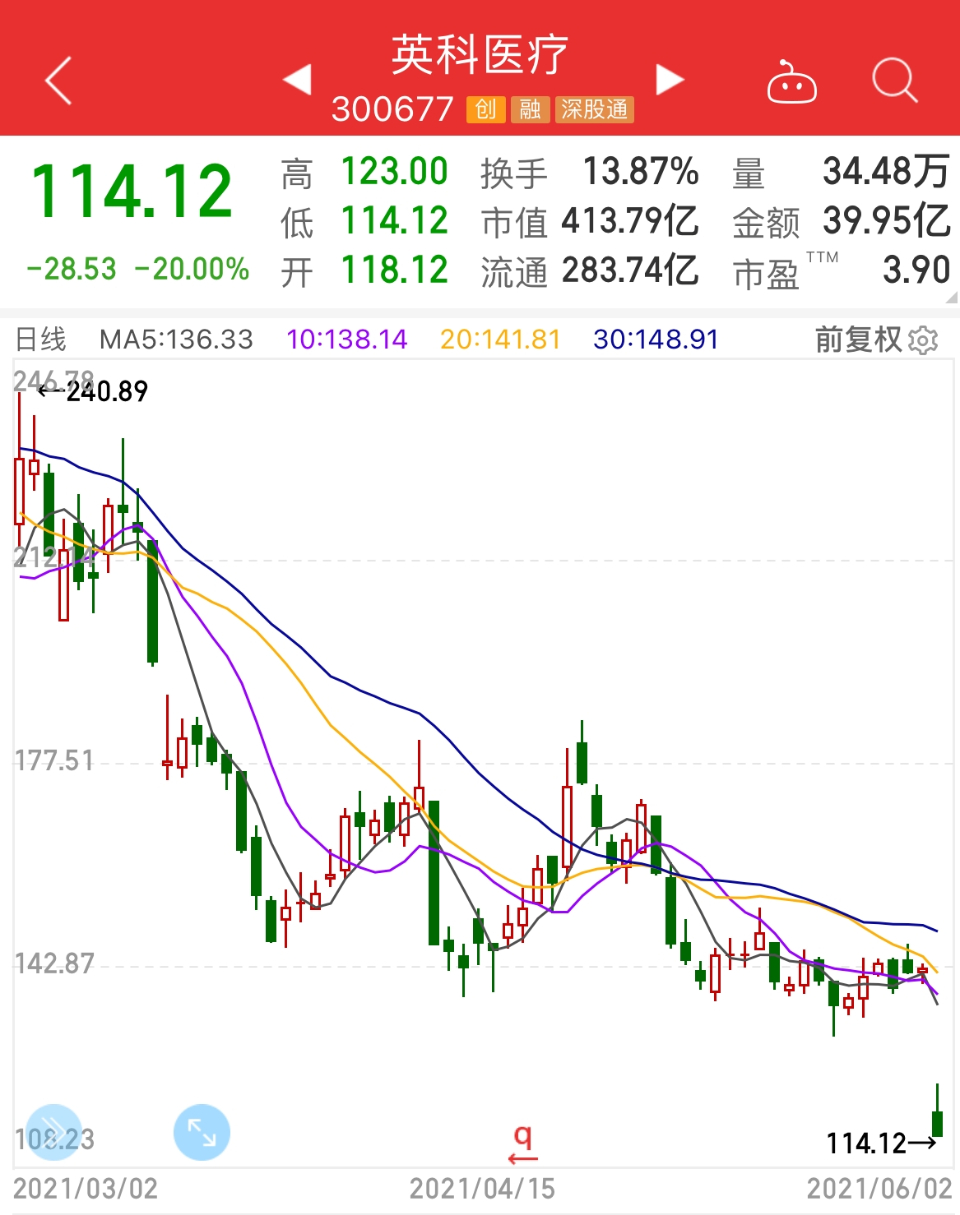Toggle the 深股通 tag
The width and height of the screenshot is (960, 1215).
(598, 110)
